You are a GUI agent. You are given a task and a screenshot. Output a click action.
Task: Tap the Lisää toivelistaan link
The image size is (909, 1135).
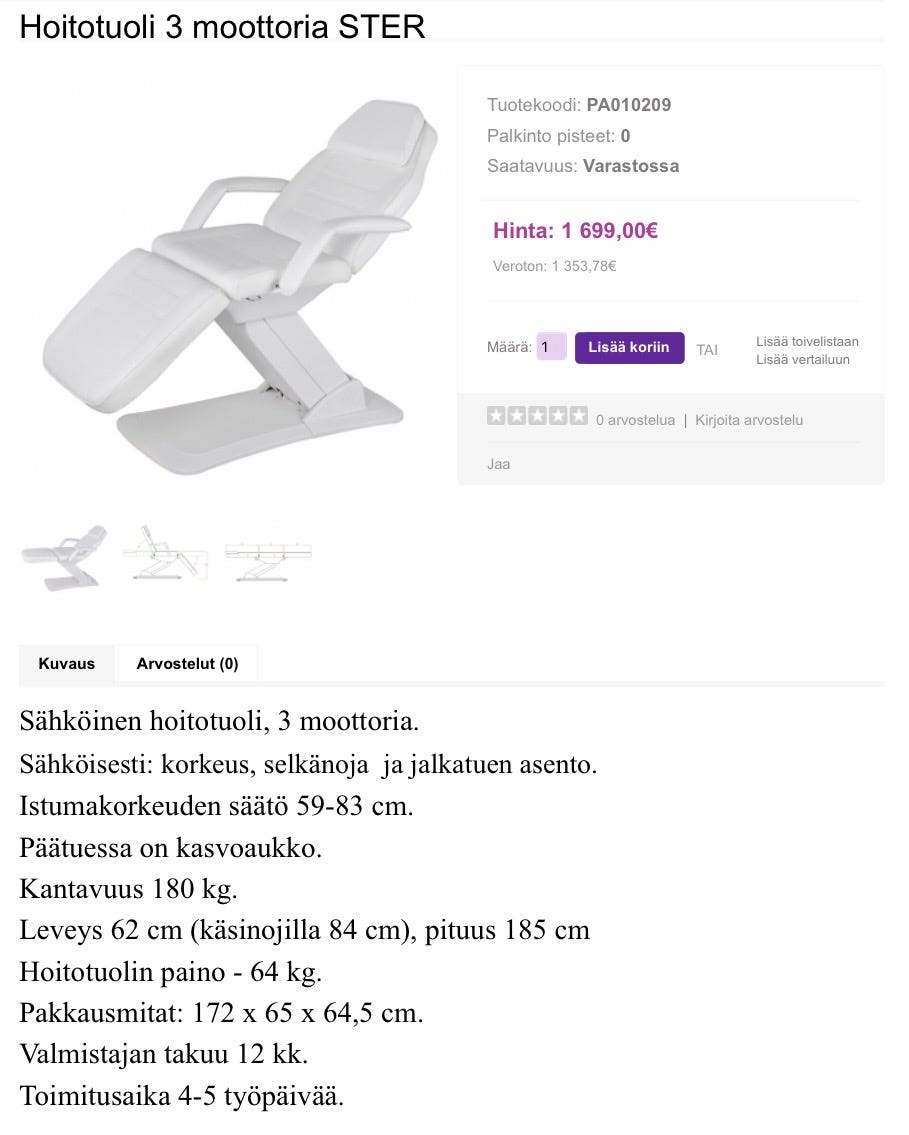point(806,341)
